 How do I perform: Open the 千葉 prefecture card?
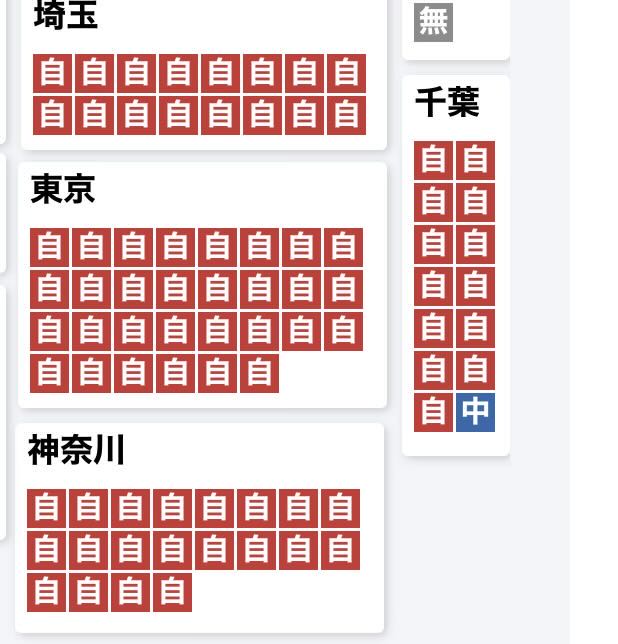click(x=447, y=102)
